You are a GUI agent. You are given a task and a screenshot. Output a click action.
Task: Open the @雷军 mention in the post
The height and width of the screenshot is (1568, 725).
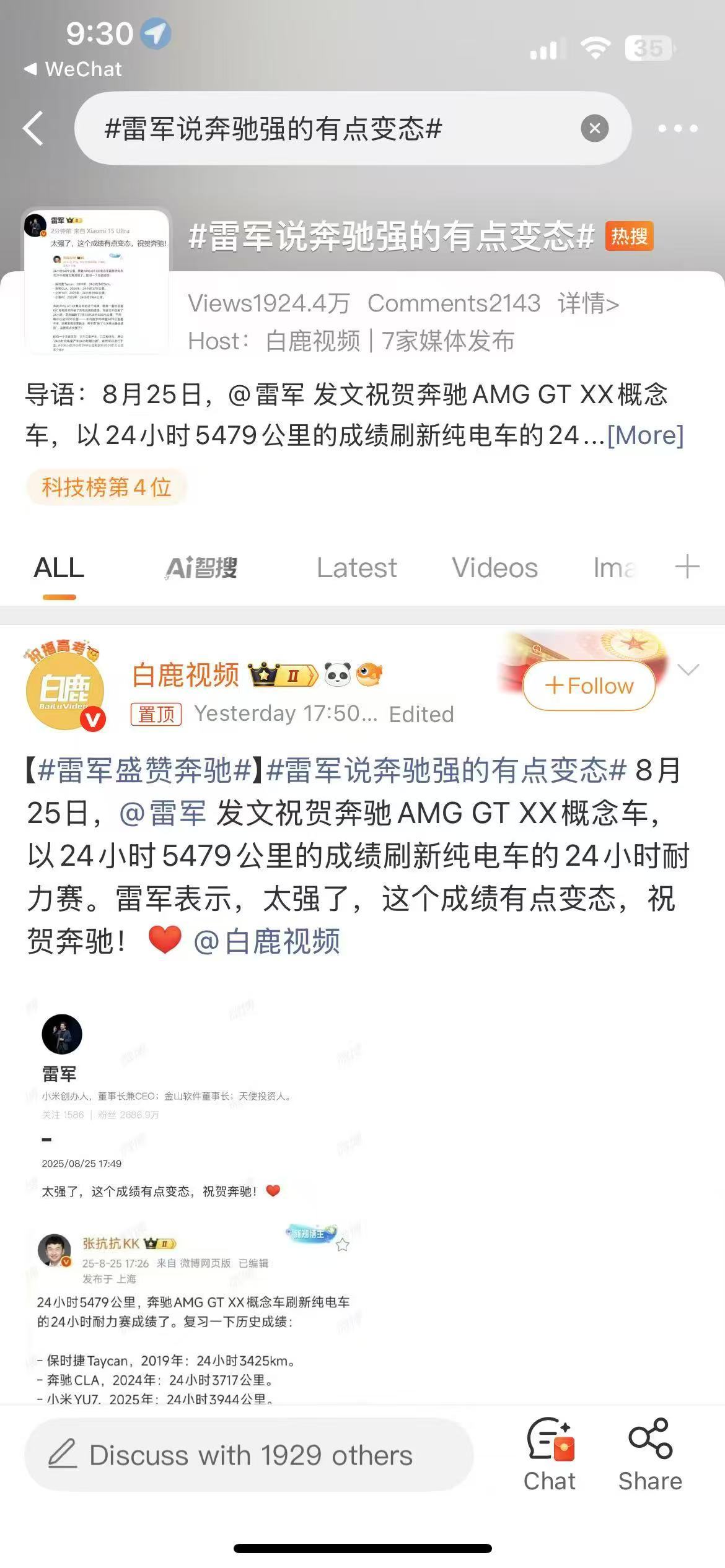tap(162, 813)
